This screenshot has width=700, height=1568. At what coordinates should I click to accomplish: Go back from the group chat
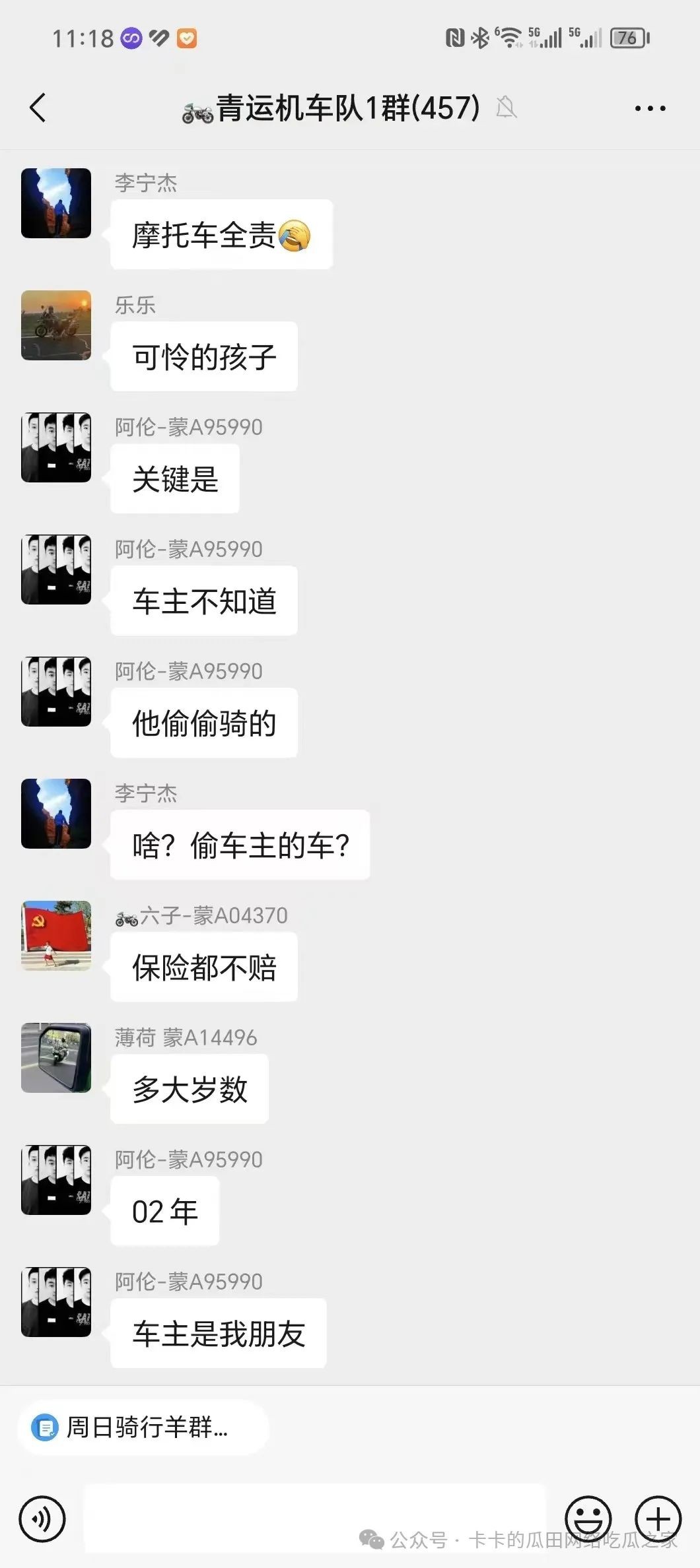(38, 108)
